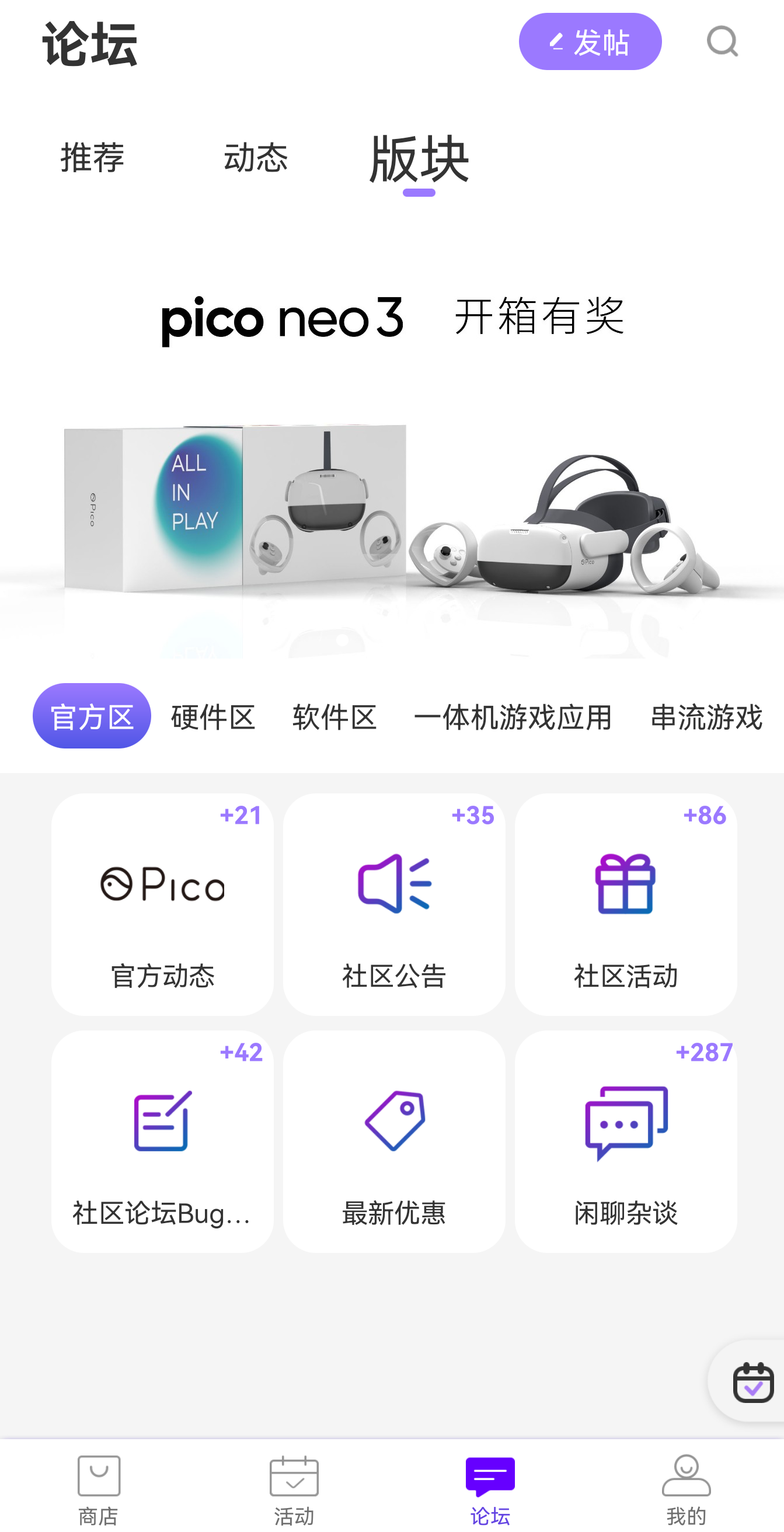This screenshot has height=1532, width=784.
Task: Switch to the 动态 tab
Action: 256,158
